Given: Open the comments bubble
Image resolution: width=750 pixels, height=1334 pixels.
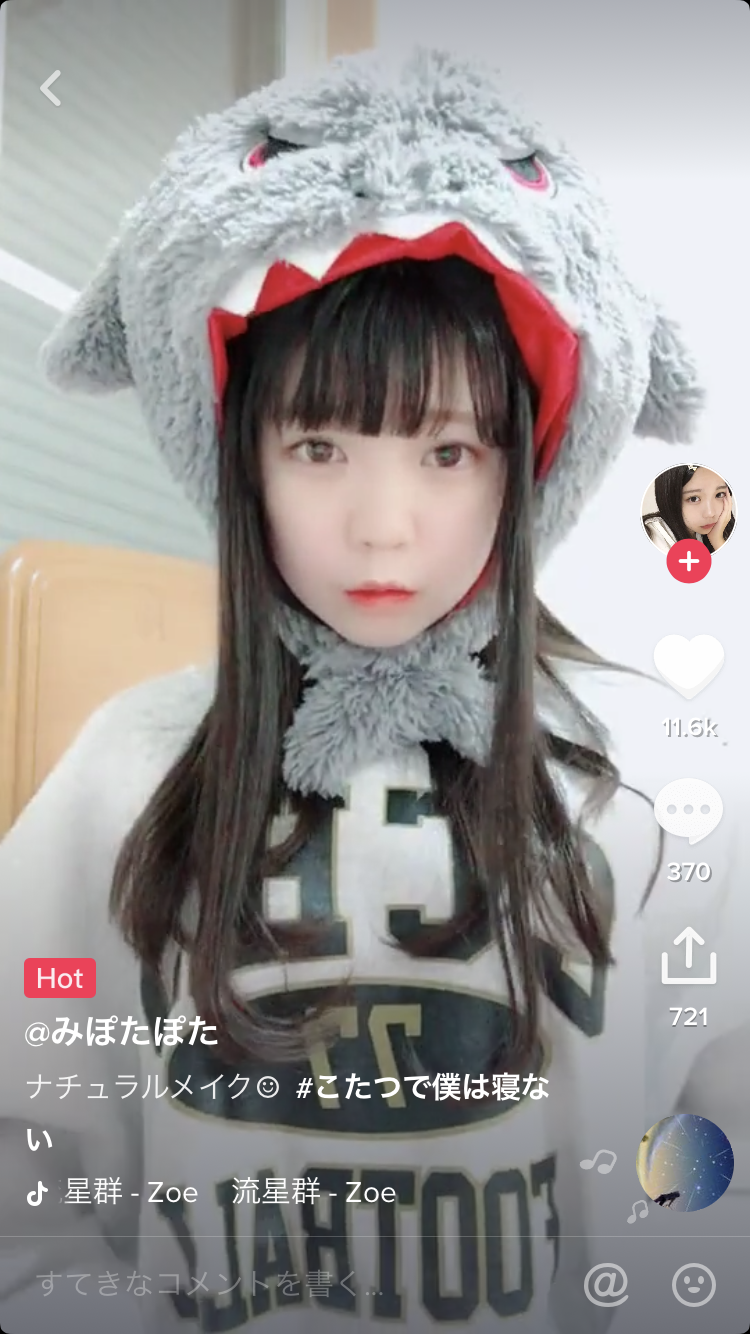Looking at the screenshot, I should (688, 811).
